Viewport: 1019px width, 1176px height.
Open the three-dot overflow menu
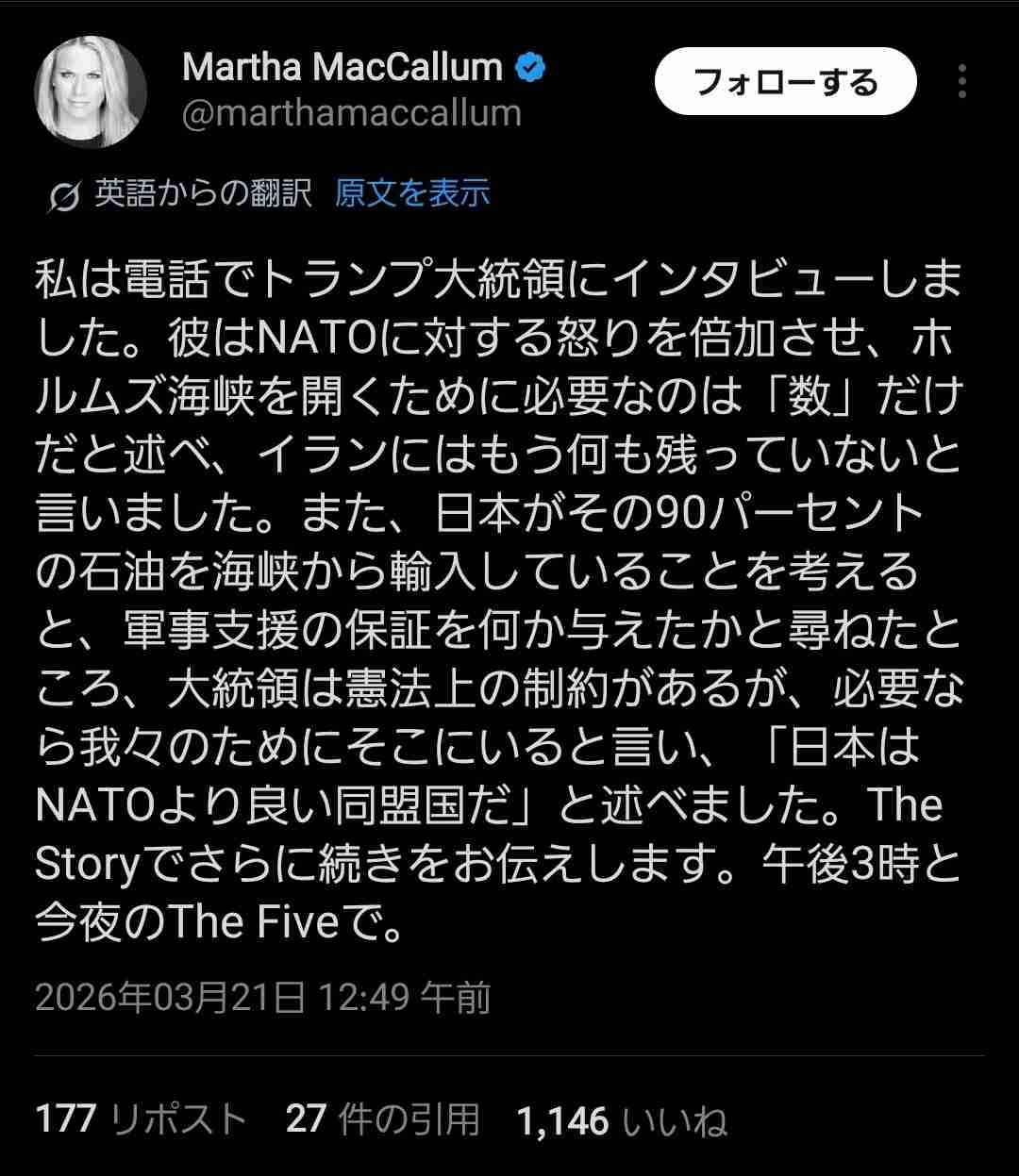coord(961,82)
